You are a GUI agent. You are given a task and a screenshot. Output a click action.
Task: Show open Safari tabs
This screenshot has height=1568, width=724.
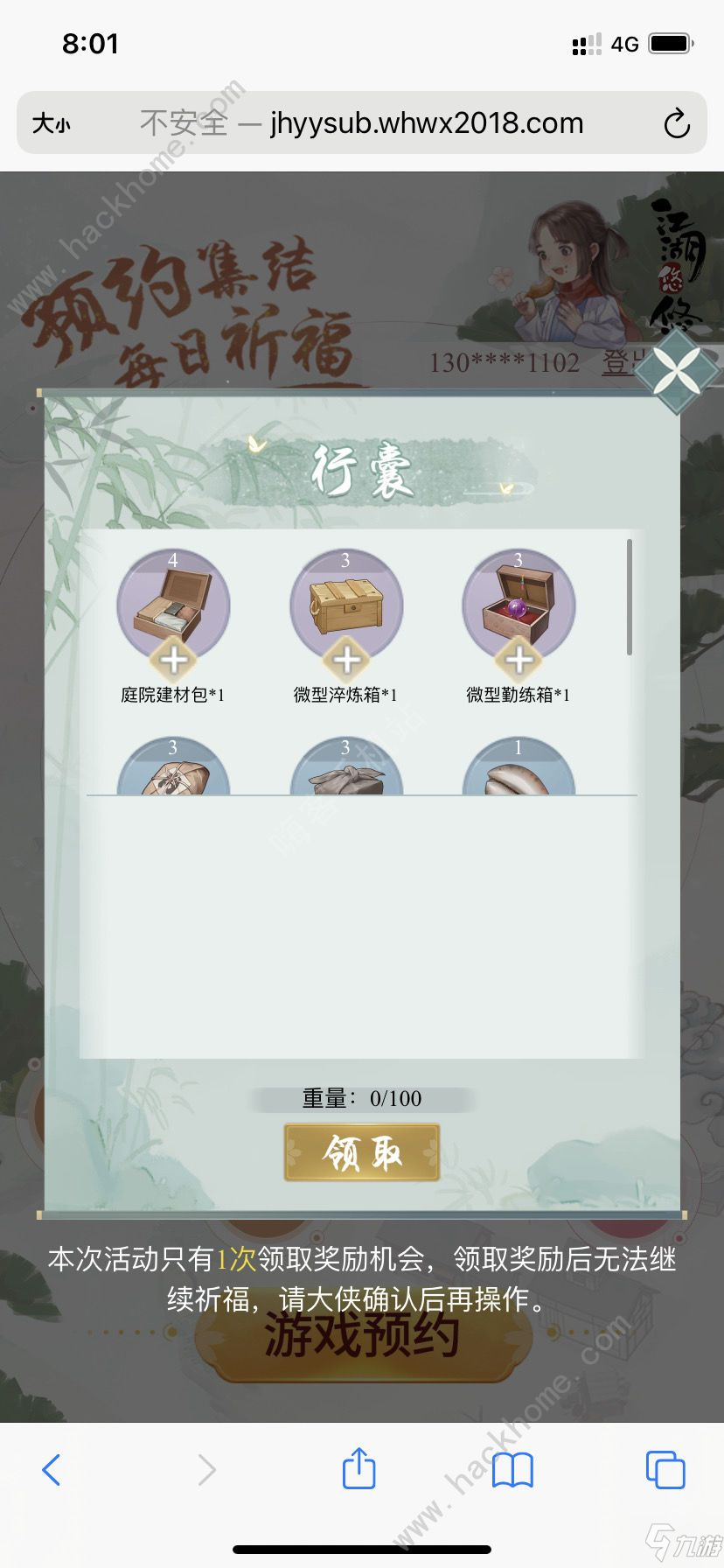click(665, 1469)
